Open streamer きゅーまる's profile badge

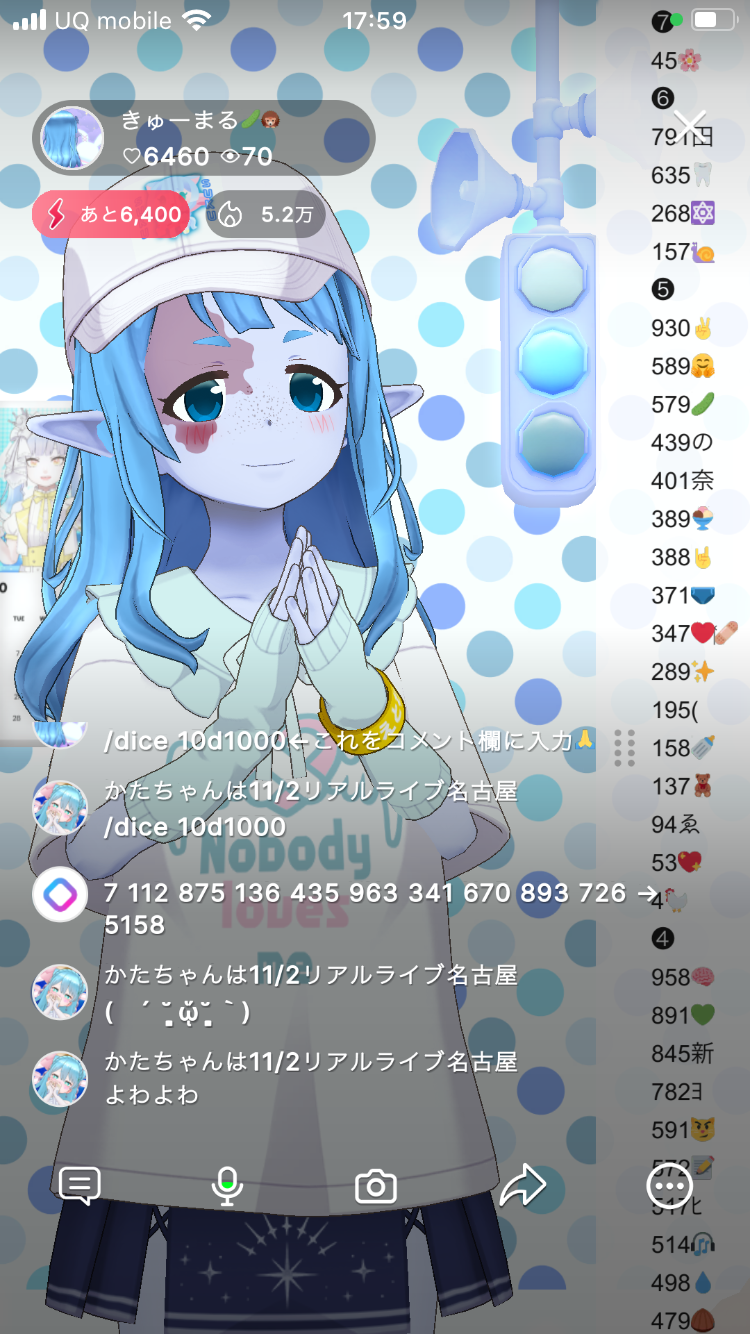tap(203, 138)
